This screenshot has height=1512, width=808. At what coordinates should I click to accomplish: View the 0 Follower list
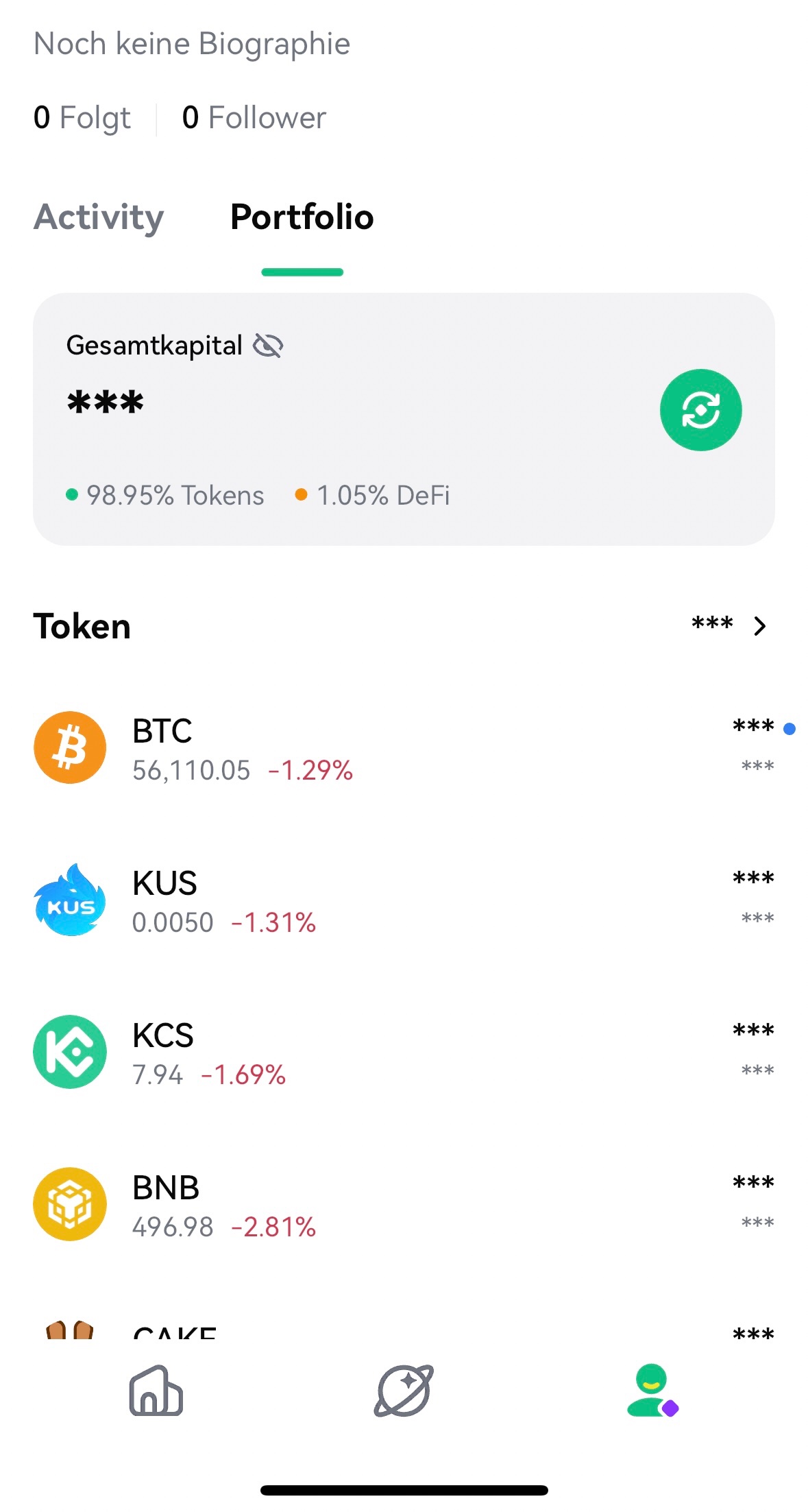[x=254, y=118]
